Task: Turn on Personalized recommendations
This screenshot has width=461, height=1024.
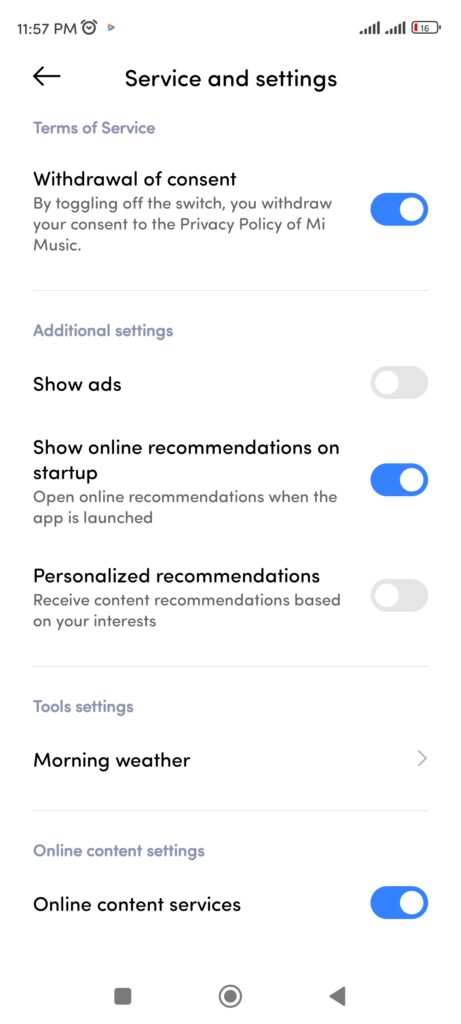Action: [x=399, y=596]
